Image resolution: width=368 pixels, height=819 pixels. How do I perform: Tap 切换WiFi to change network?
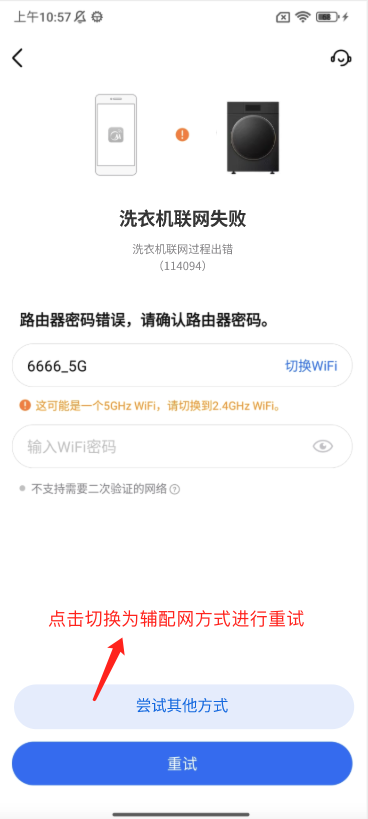pyautogui.click(x=311, y=366)
